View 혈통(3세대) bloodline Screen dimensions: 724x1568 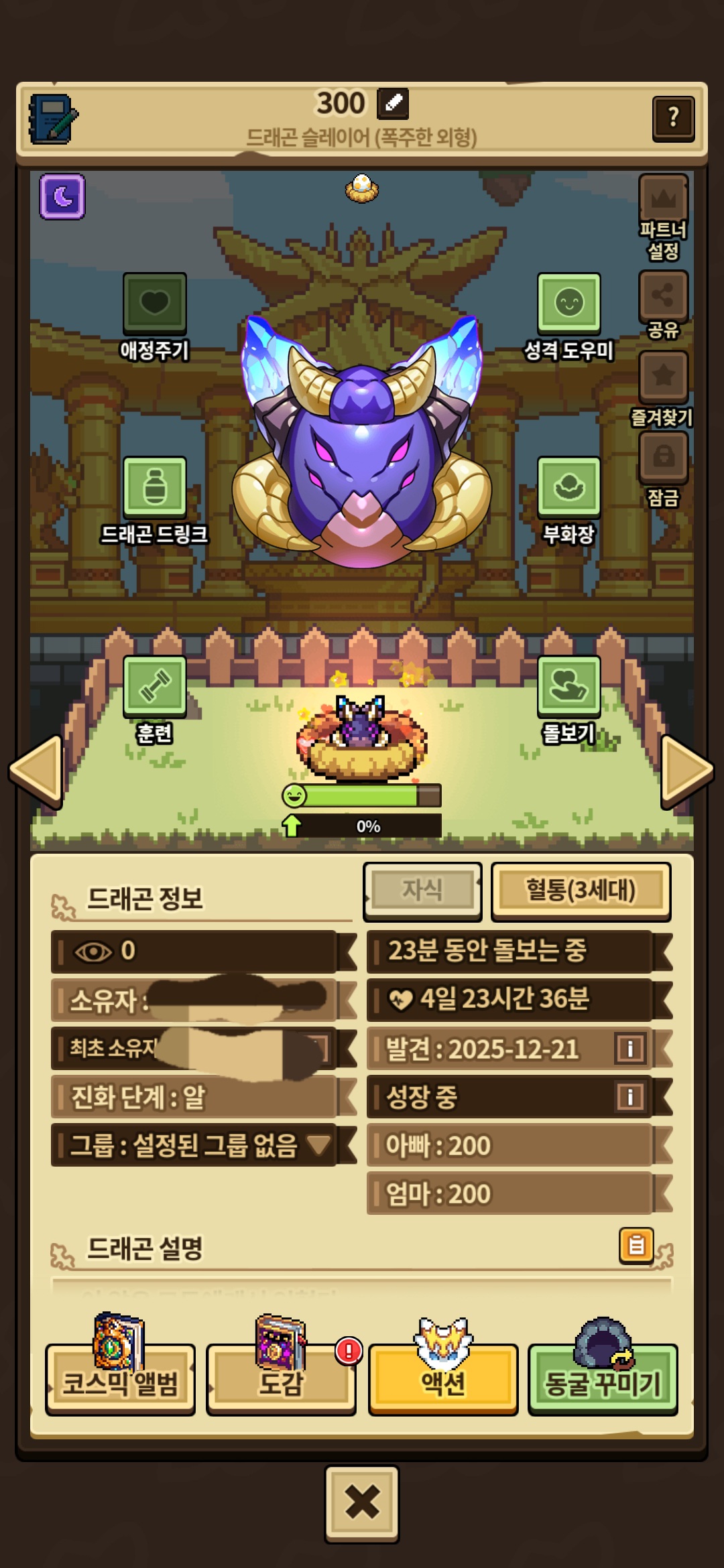581,891
